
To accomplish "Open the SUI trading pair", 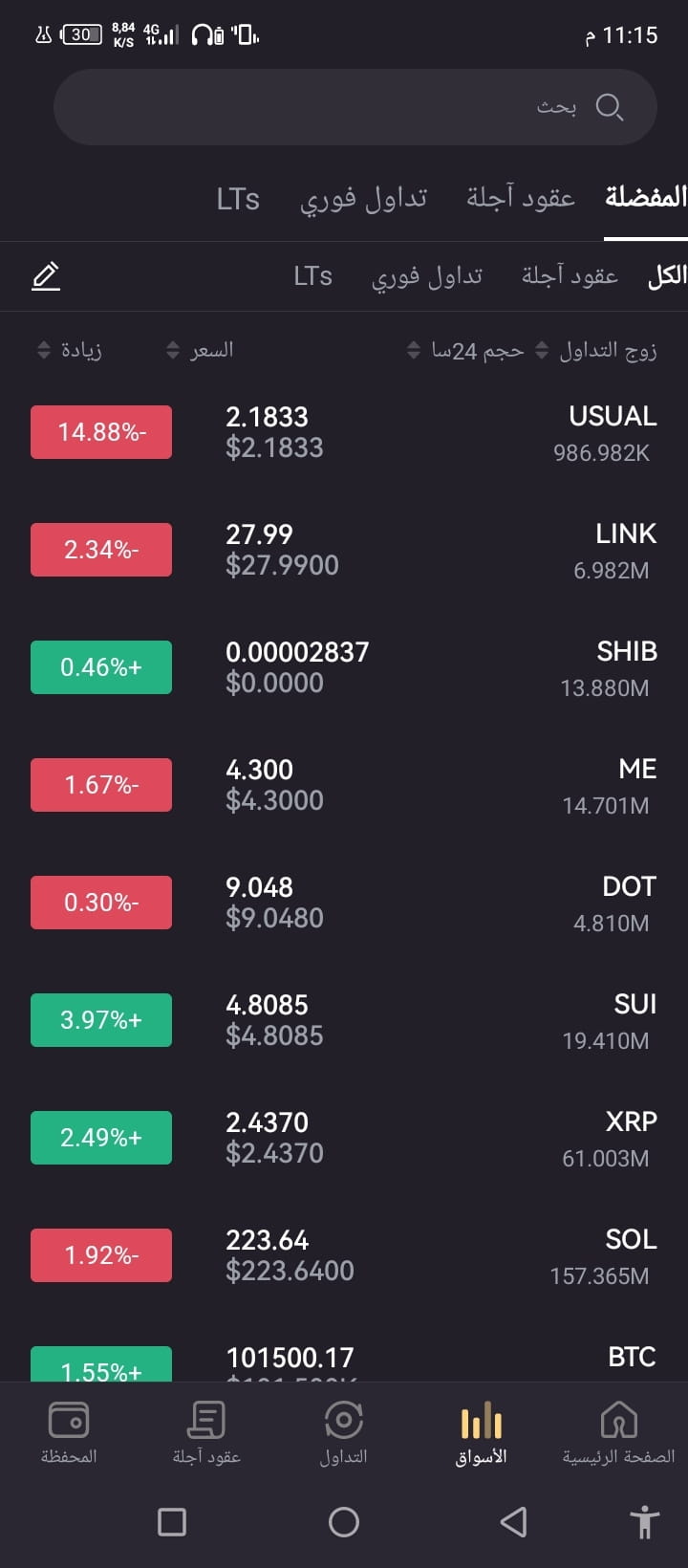I will coord(344,1020).
